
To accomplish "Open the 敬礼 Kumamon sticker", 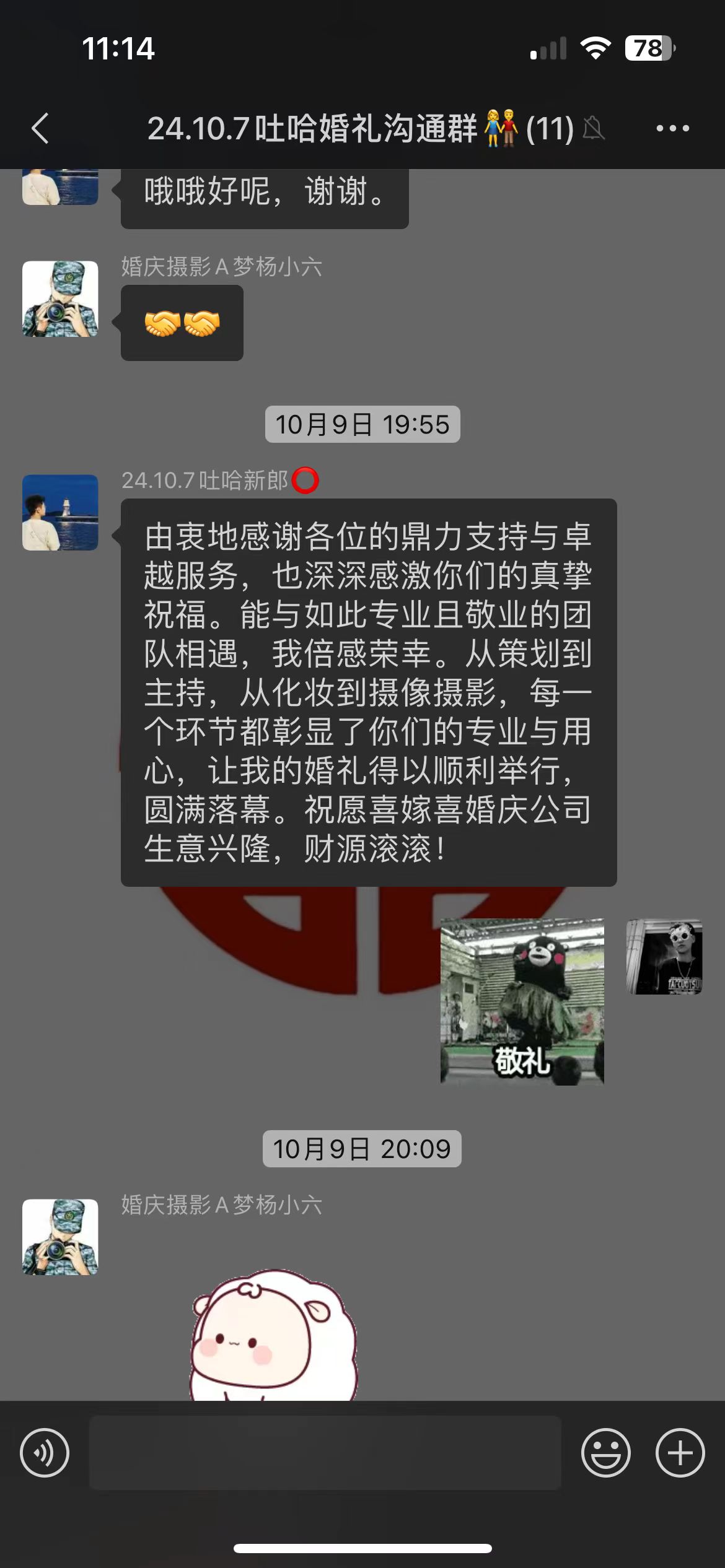I will tap(522, 1001).
